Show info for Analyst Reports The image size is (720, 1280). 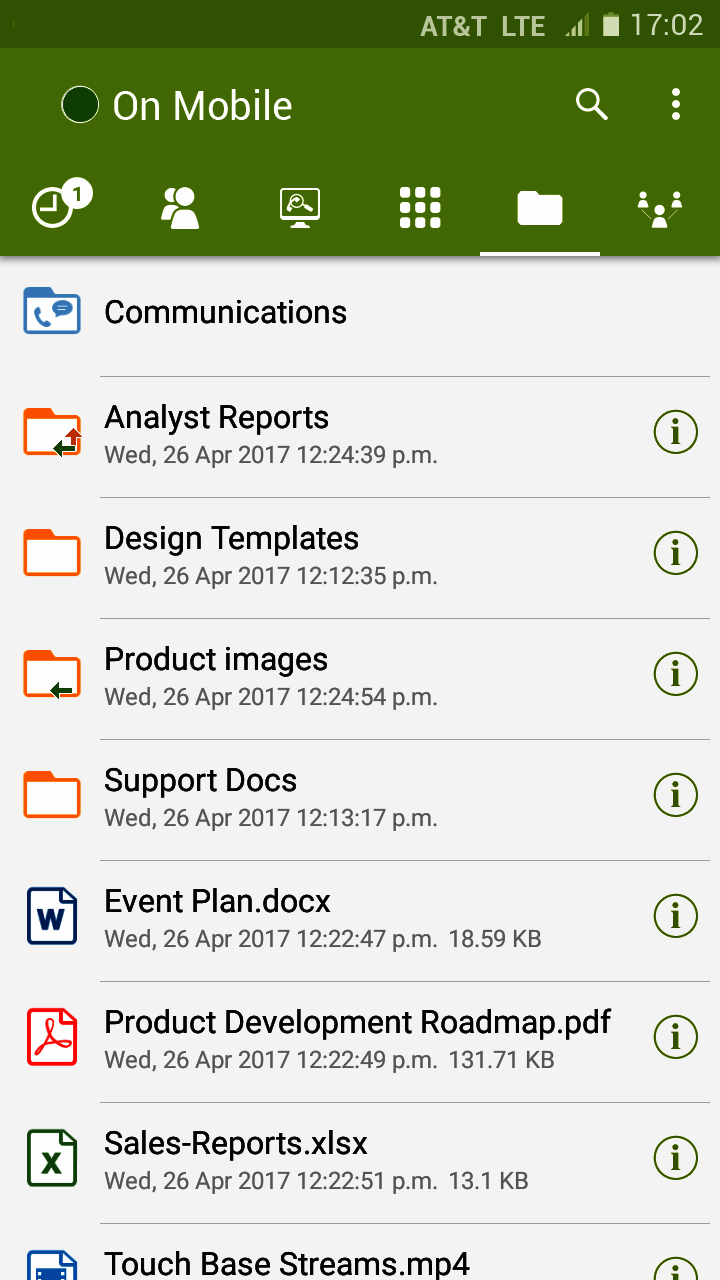[x=676, y=433]
